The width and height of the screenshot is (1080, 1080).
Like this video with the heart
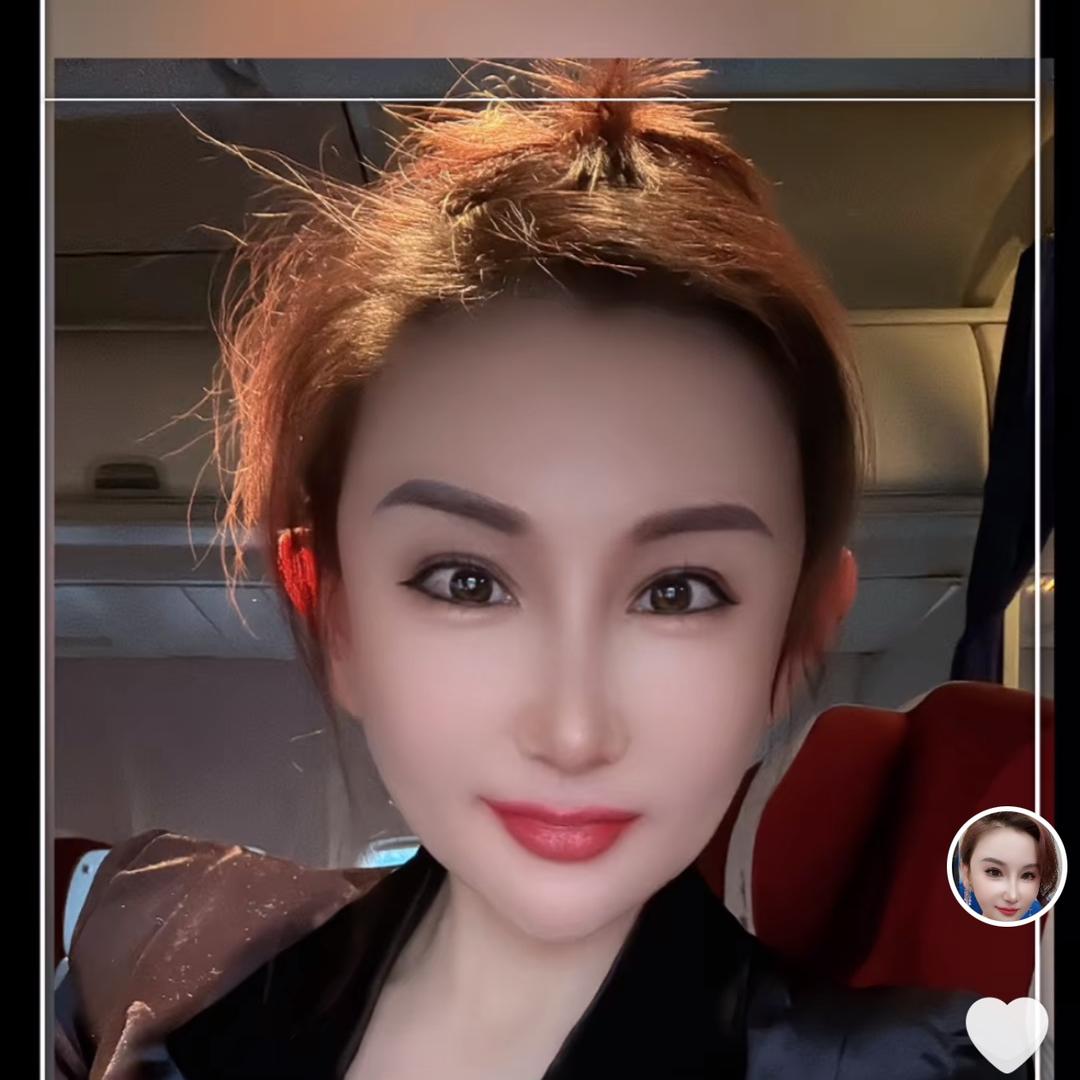pos(1006,1032)
